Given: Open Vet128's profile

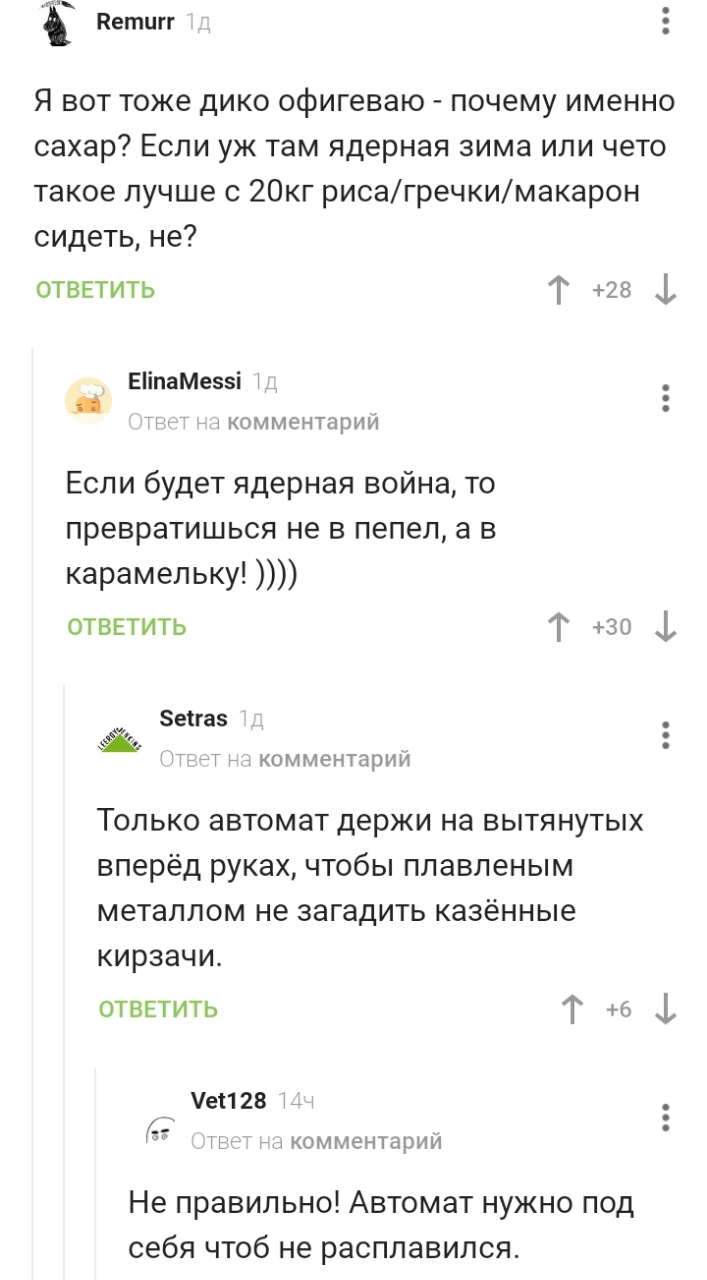Looking at the screenshot, I should (228, 1100).
